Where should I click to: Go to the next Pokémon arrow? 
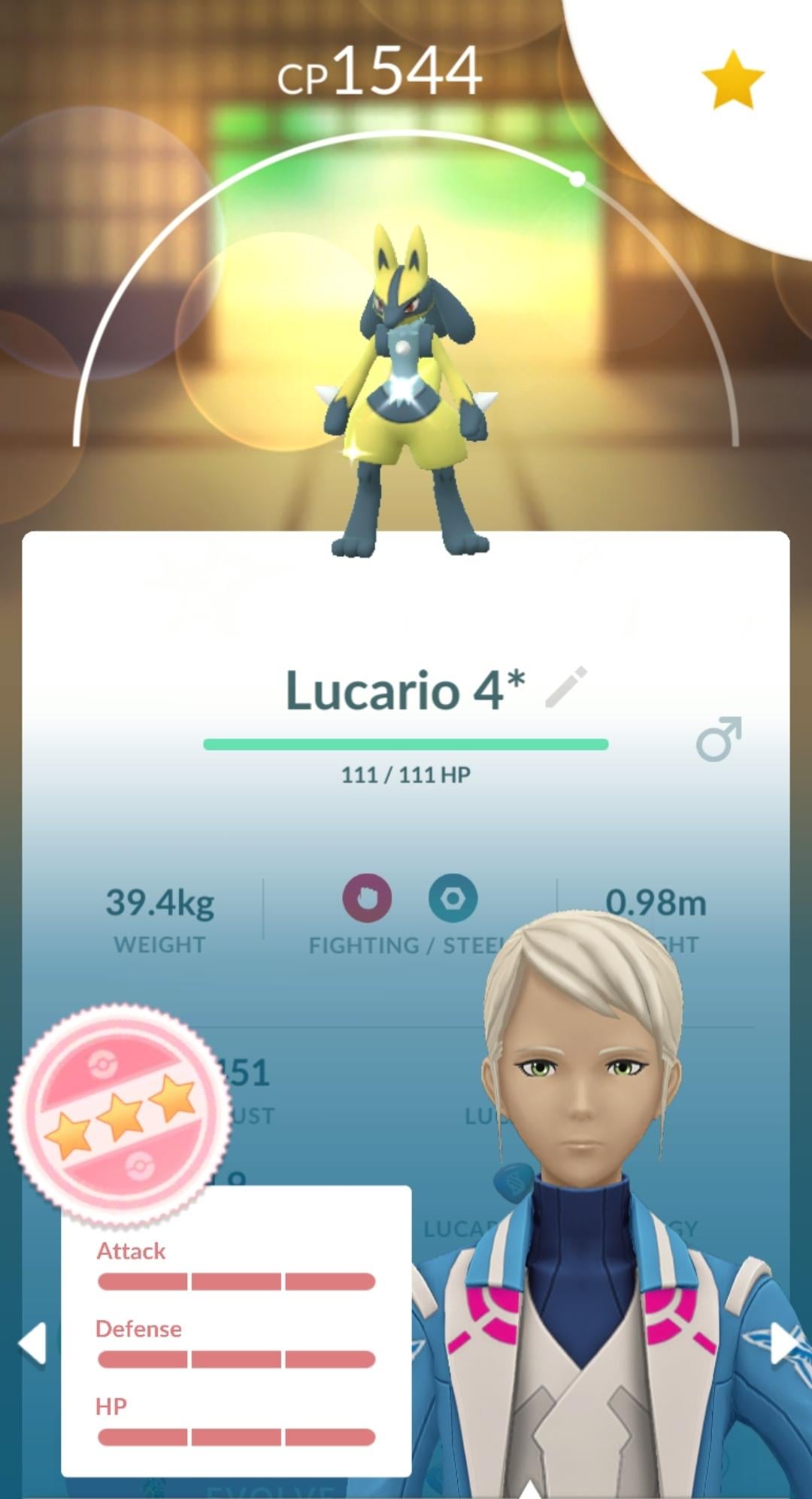point(784,1342)
